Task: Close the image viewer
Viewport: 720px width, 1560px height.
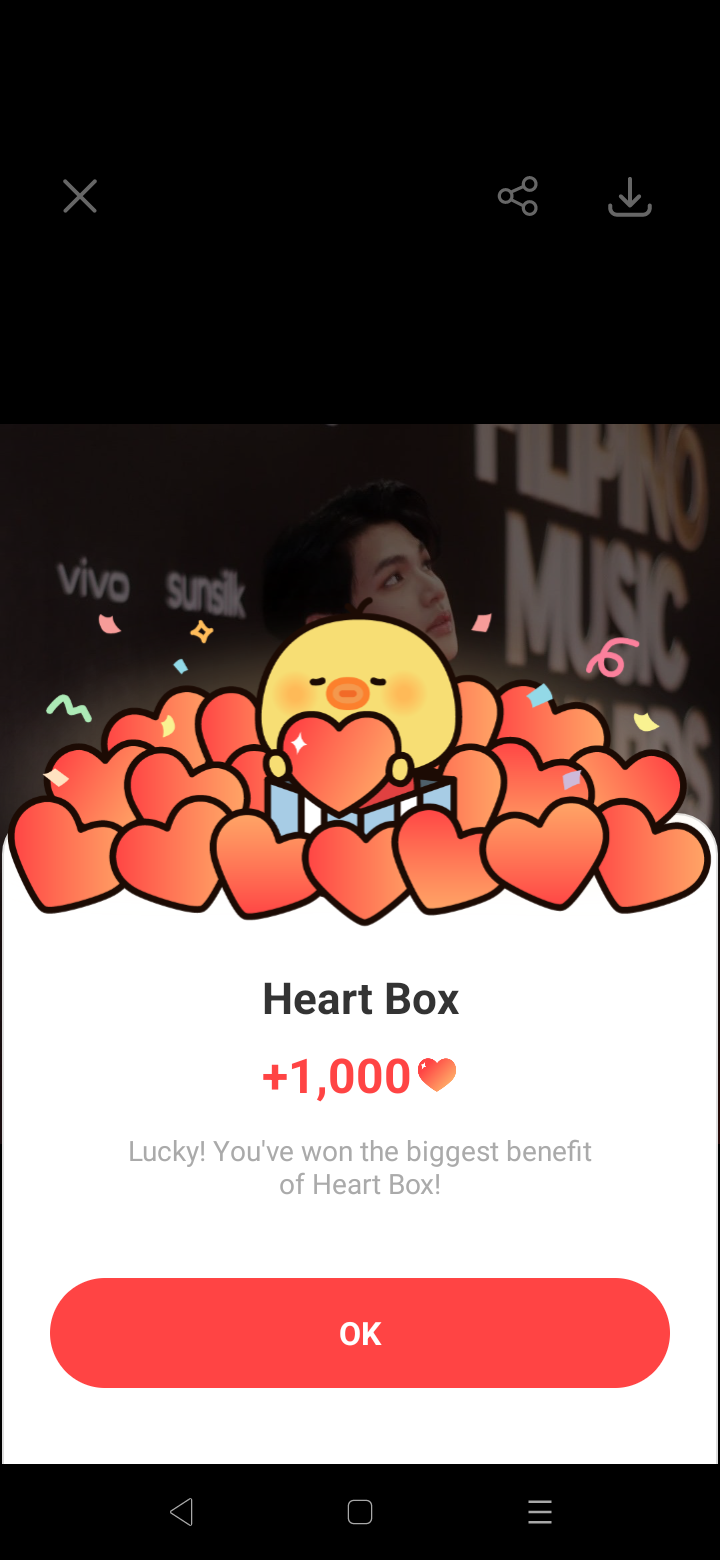Action: click(80, 197)
